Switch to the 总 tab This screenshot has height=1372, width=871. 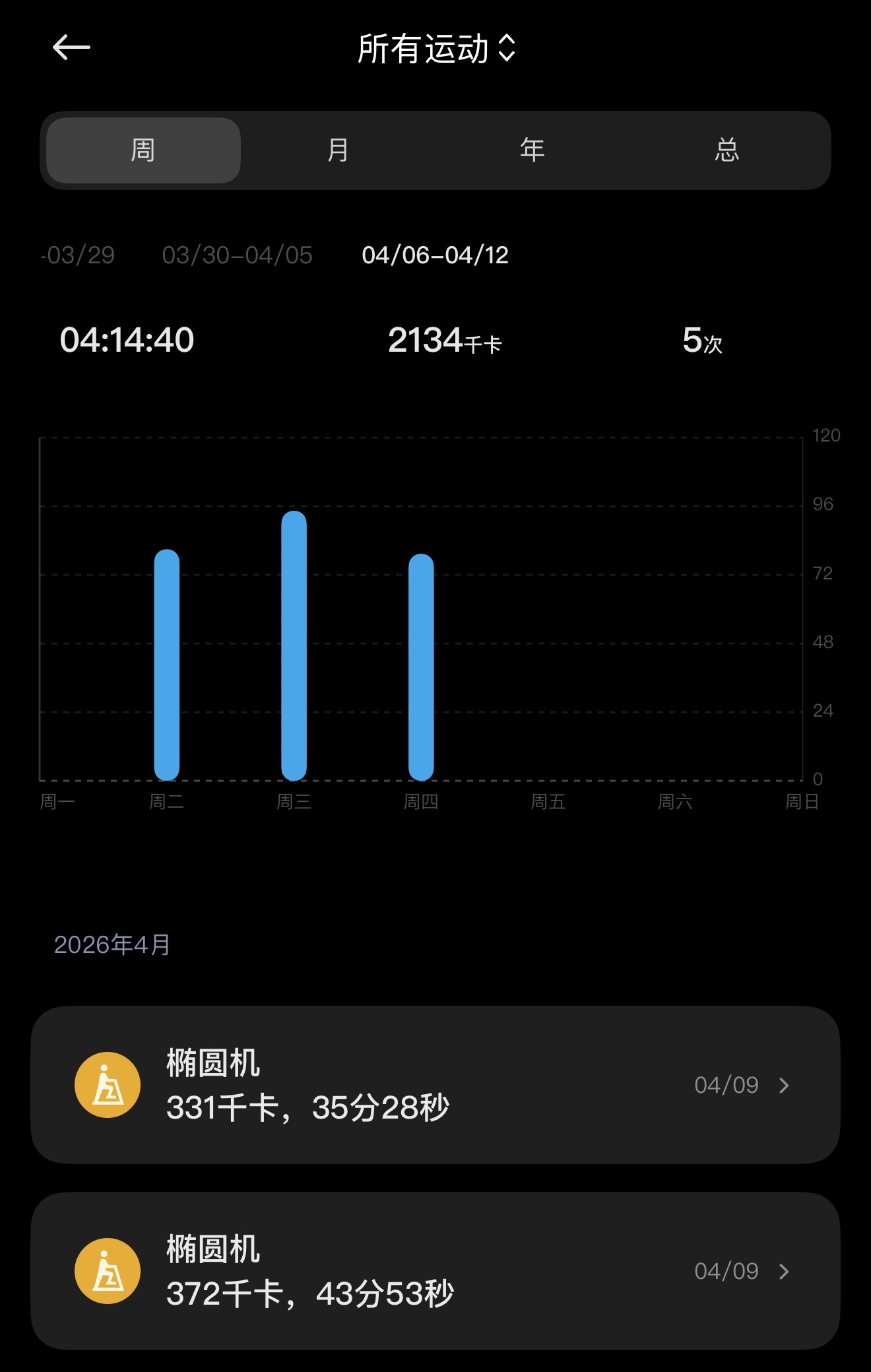click(727, 150)
